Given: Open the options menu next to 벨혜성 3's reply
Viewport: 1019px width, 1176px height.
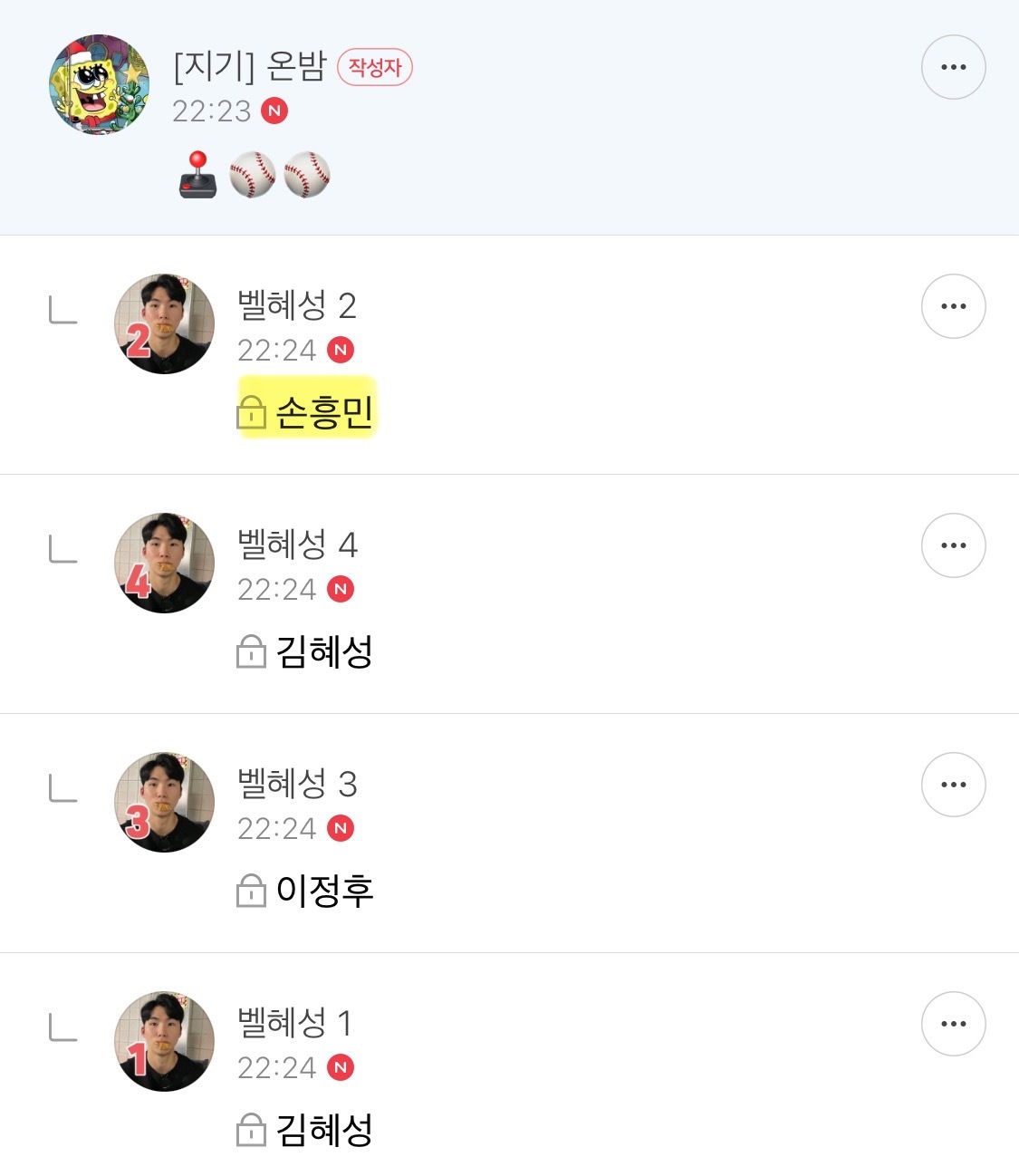Looking at the screenshot, I should tap(953, 784).
